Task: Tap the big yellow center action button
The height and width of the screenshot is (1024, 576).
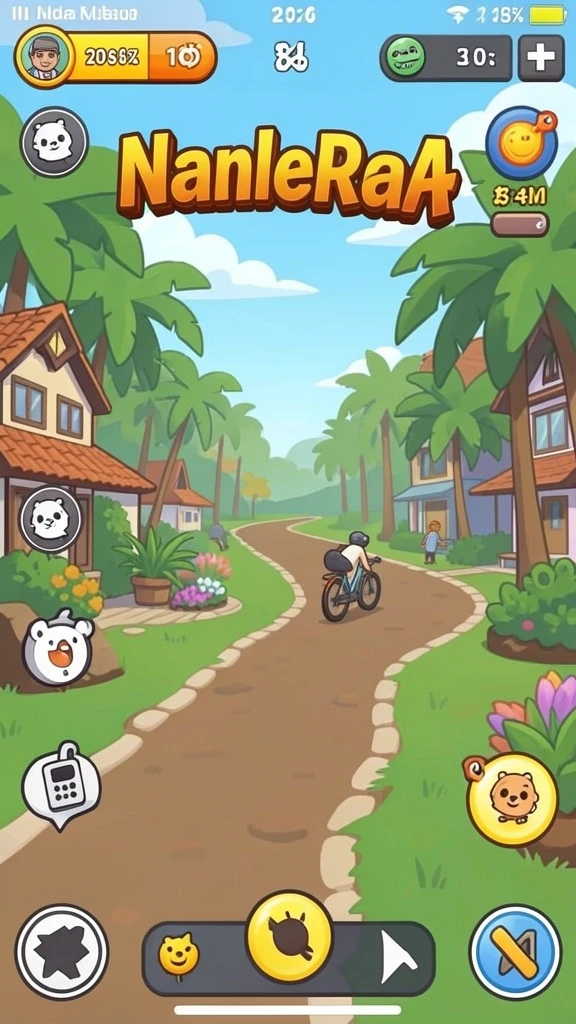Action: point(289,936)
